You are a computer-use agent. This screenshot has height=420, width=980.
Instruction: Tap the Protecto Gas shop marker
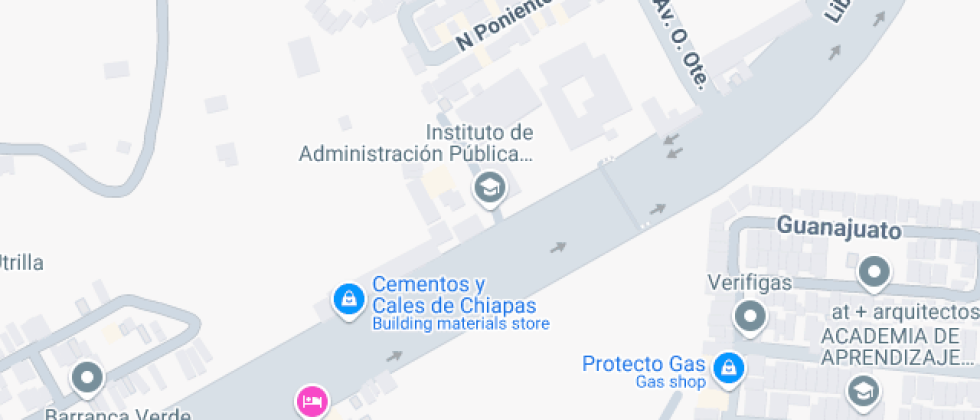[731, 366]
